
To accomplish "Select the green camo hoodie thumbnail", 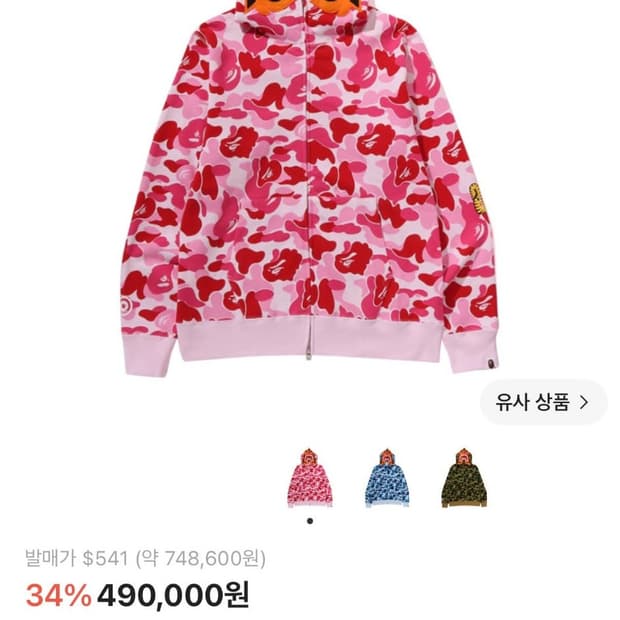I will tap(464, 478).
